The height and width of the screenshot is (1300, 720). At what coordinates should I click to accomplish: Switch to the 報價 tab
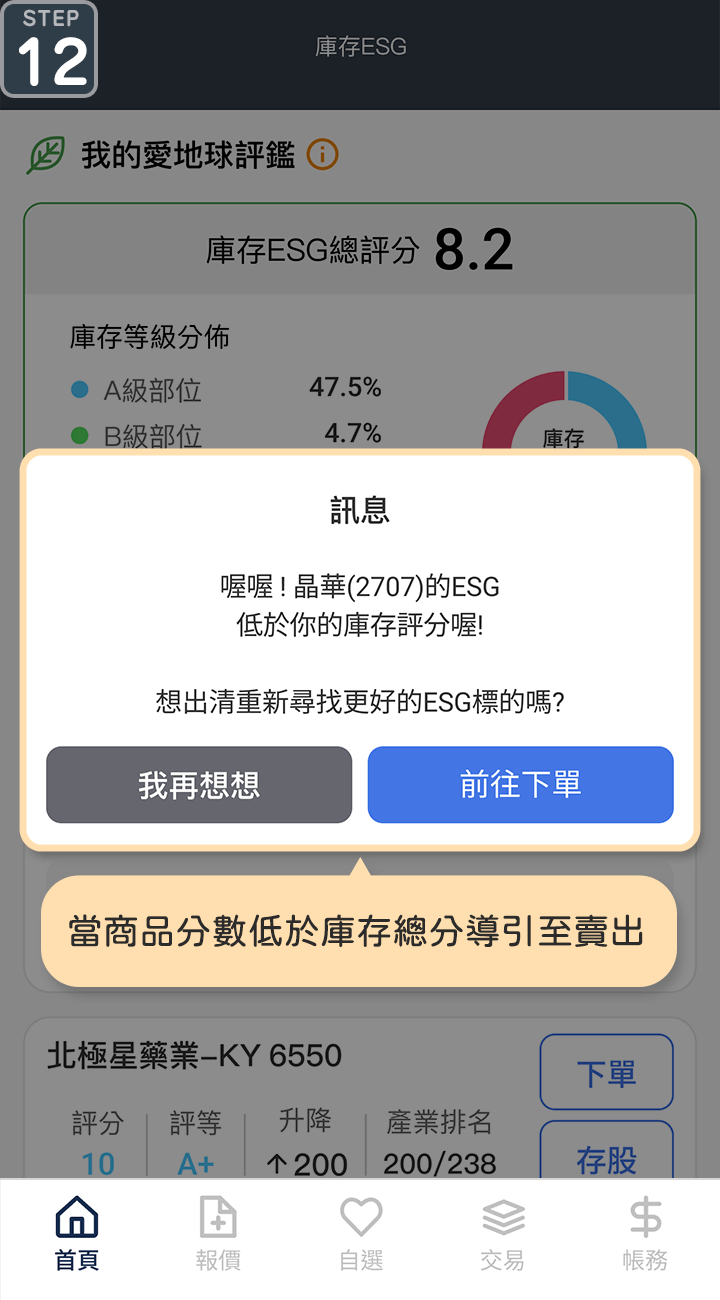pyautogui.click(x=218, y=1235)
